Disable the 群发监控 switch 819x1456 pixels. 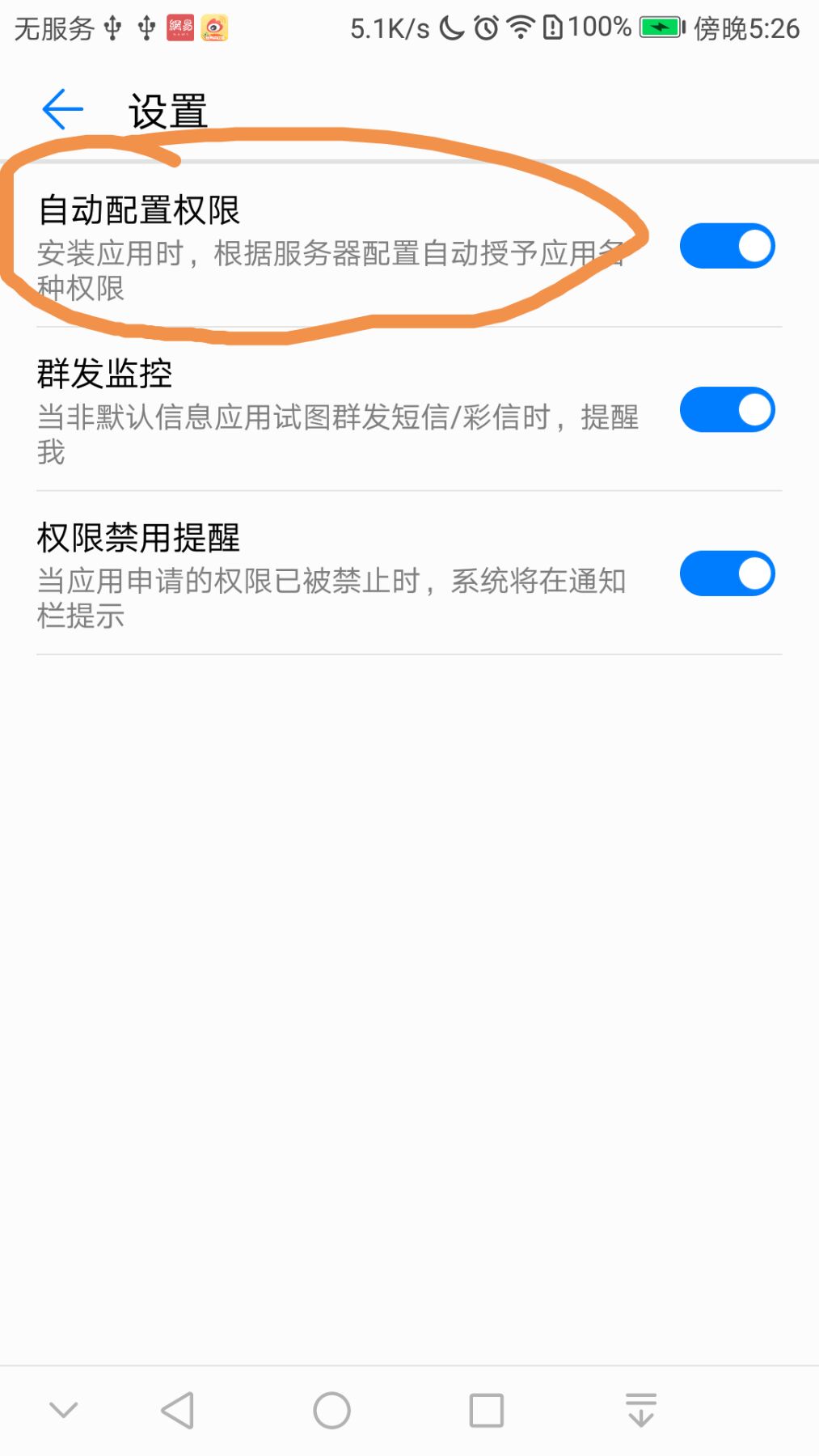point(727,409)
